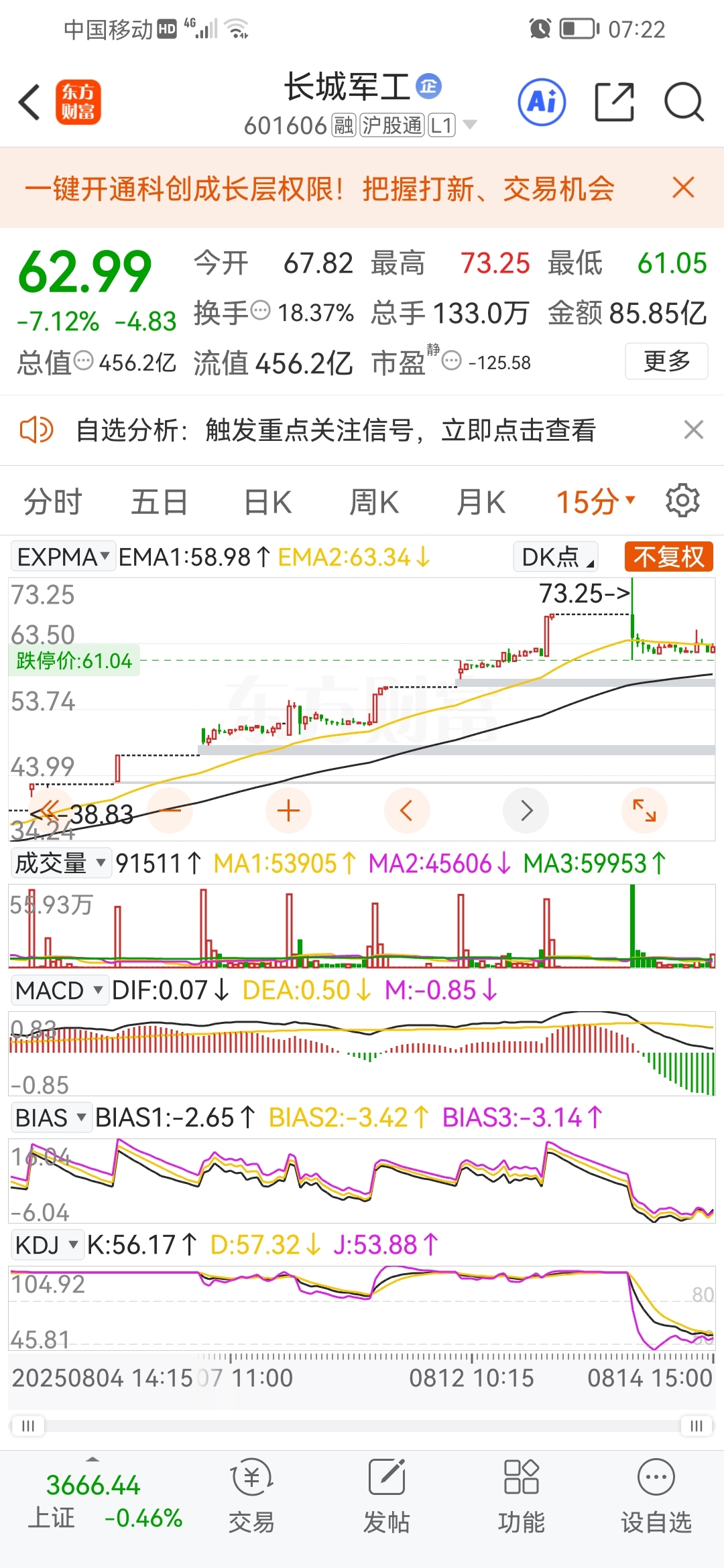Go back using the top-left arrow
The image size is (724, 1568).
tap(29, 103)
